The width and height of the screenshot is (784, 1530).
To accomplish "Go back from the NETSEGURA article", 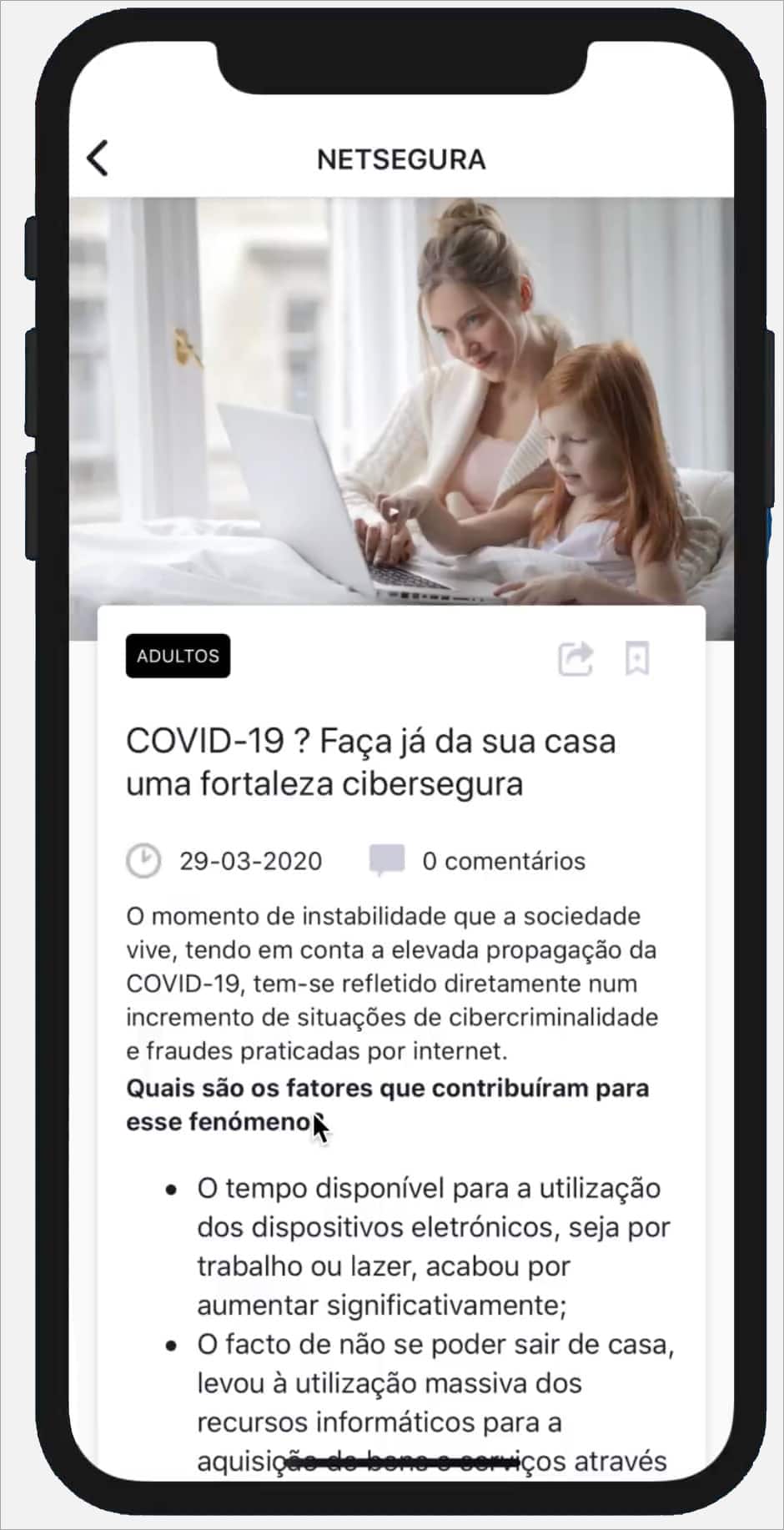I will (98, 159).
